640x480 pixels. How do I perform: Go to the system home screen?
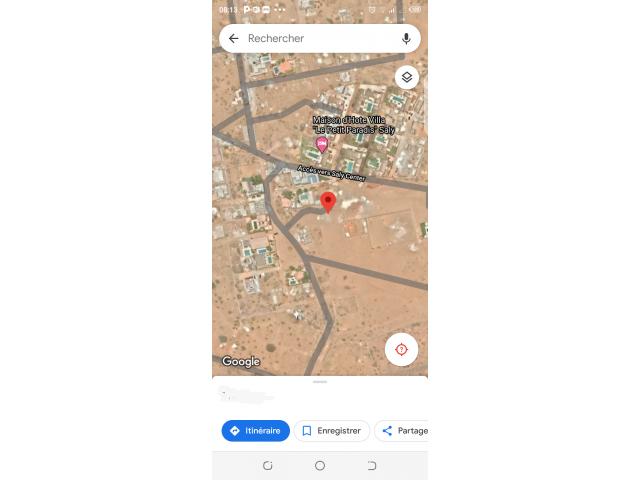[320, 466]
